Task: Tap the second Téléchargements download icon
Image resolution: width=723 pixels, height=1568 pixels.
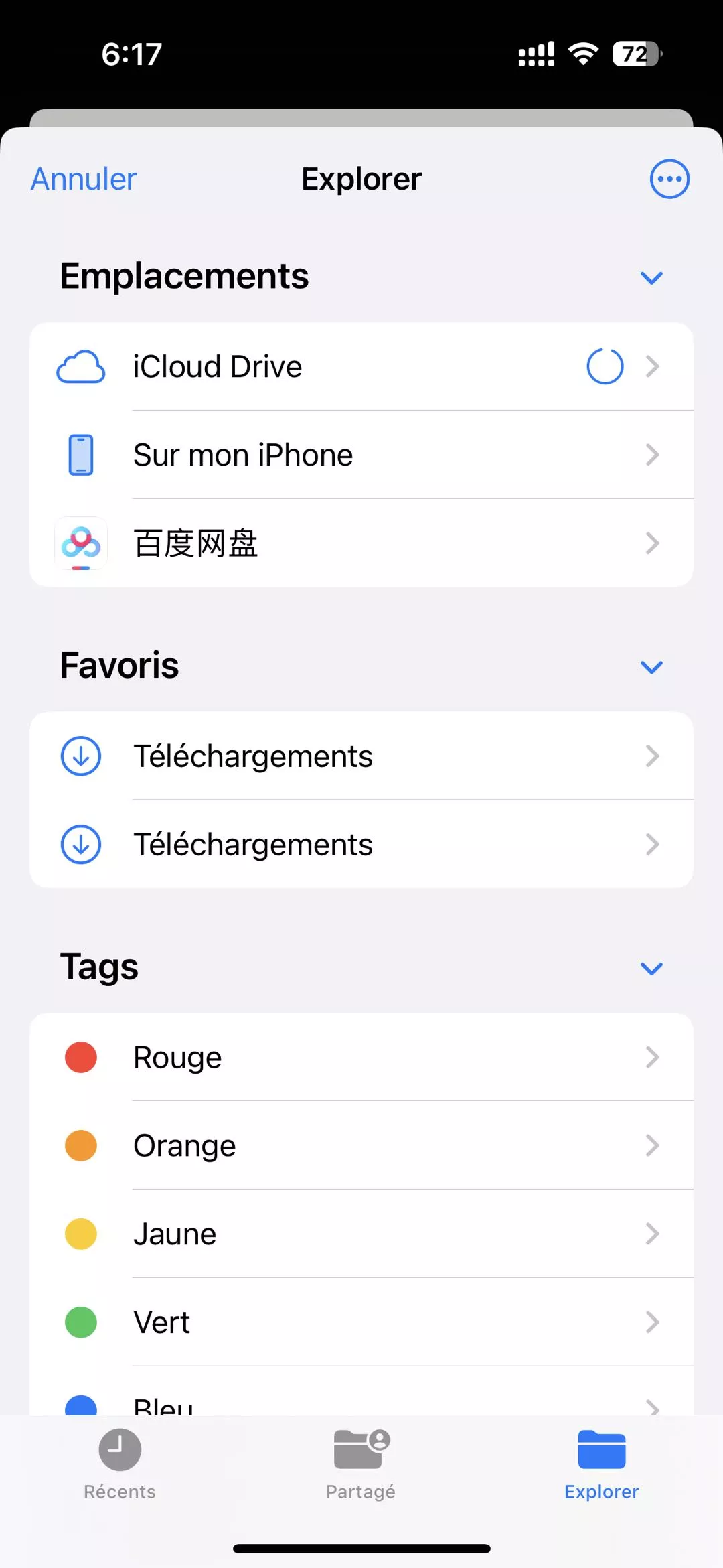Action: click(80, 844)
